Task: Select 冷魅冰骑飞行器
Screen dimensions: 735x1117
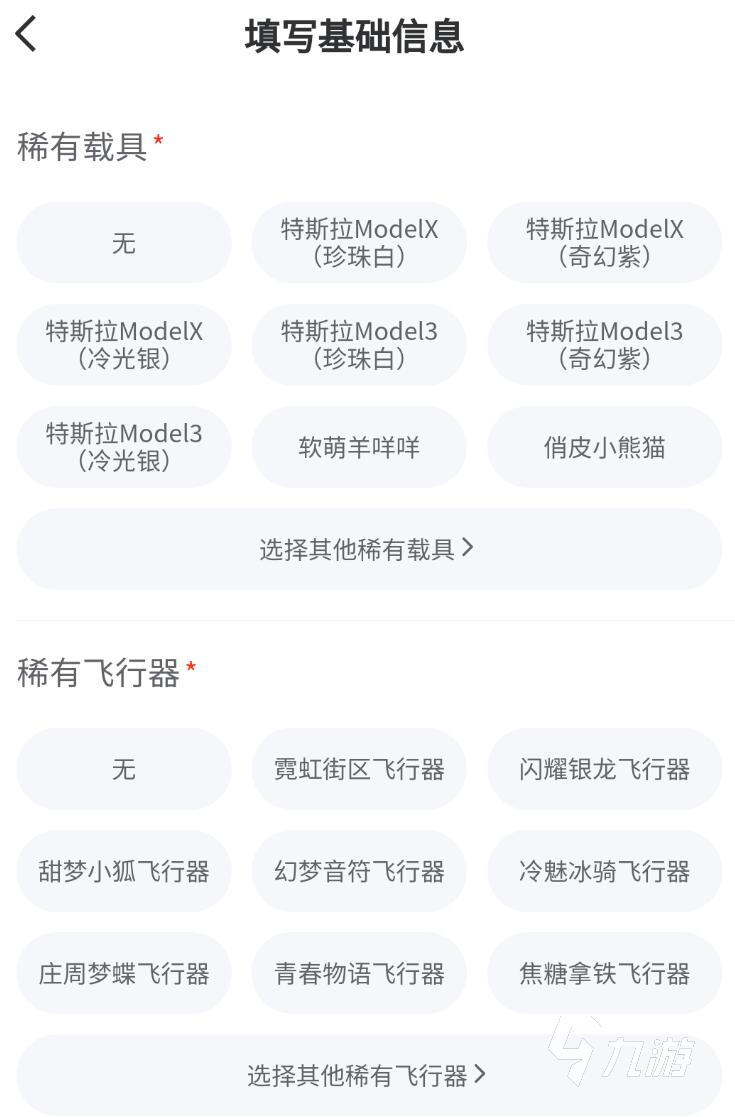Action: (604, 871)
